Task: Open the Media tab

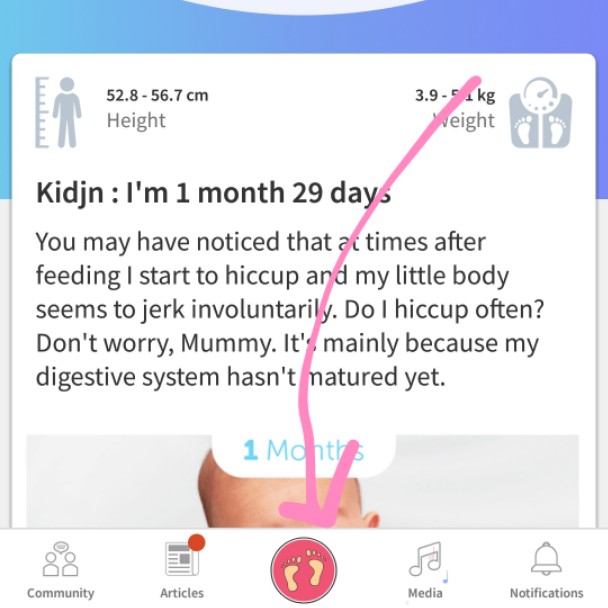Action: click(425, 570)
